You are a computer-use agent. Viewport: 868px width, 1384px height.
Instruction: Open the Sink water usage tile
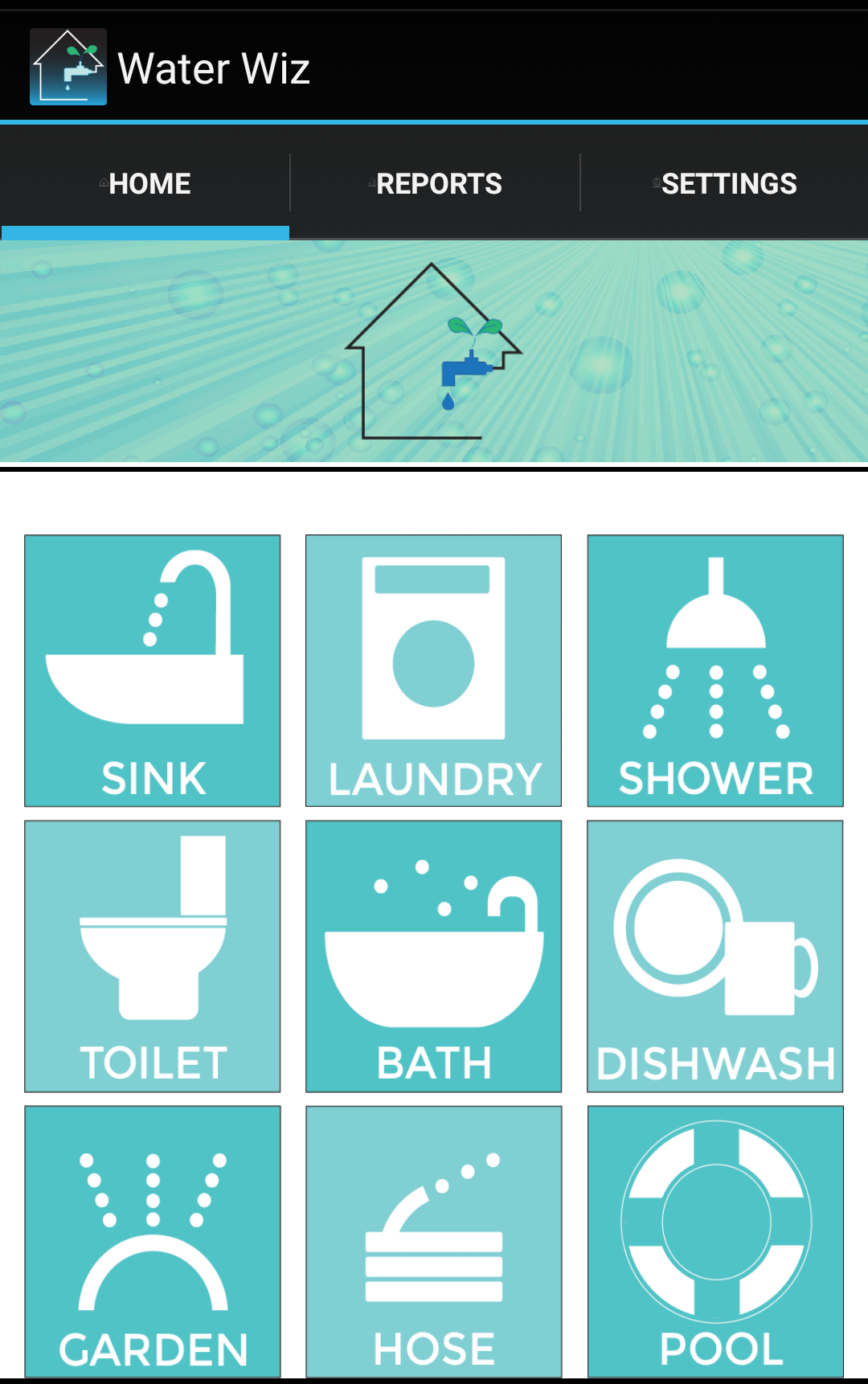point(153,670)
